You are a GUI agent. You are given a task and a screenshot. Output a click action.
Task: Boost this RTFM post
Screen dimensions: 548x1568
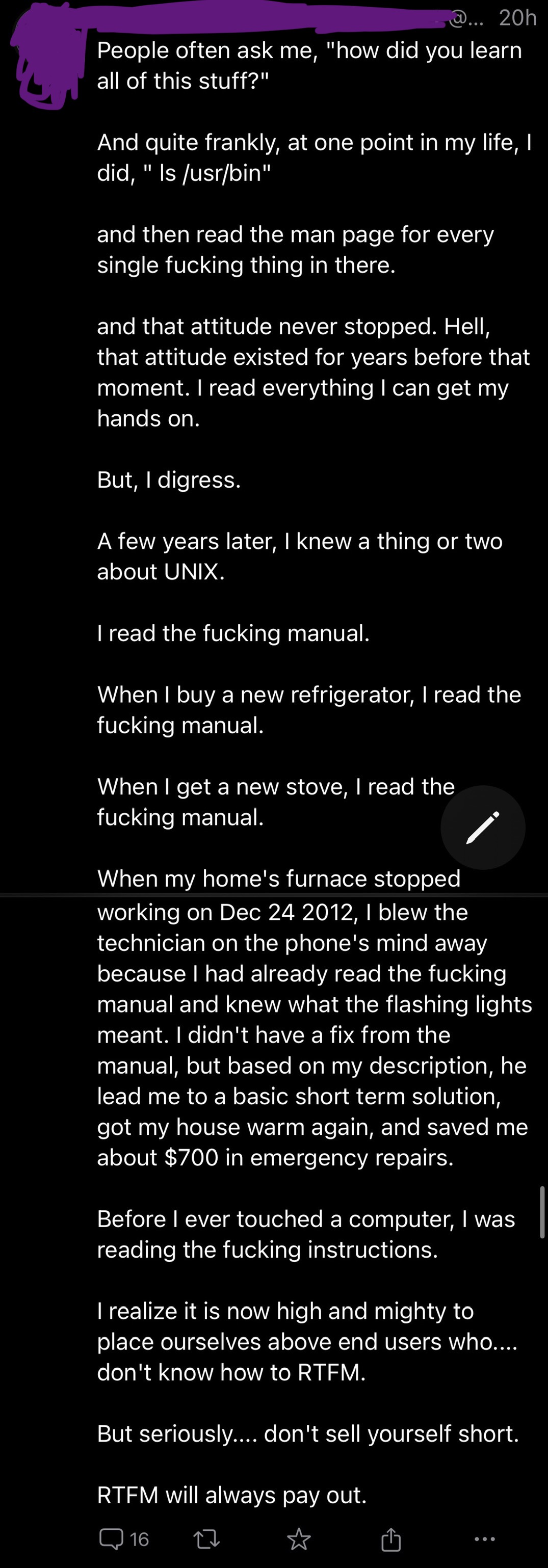point(206,1540)
